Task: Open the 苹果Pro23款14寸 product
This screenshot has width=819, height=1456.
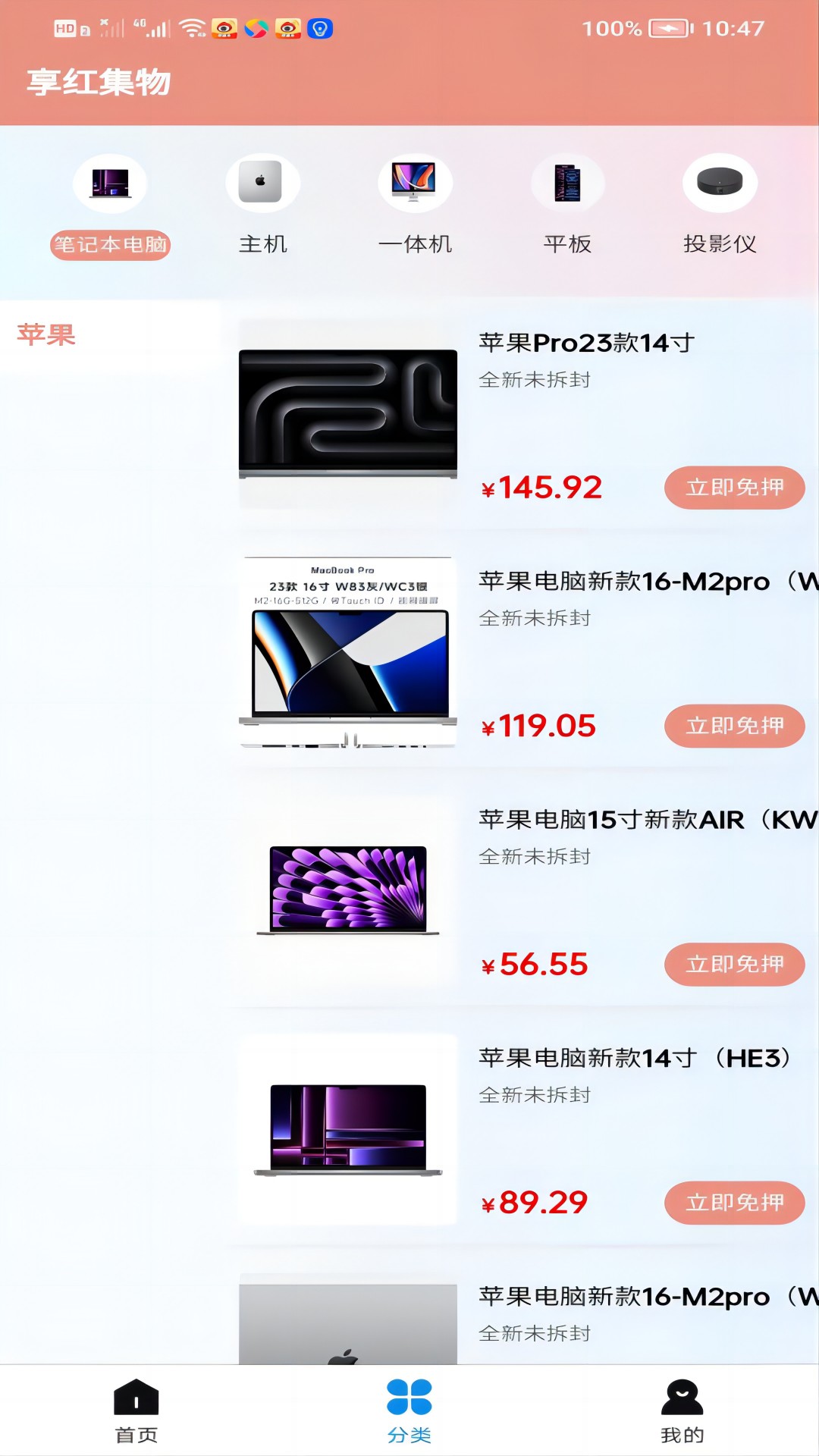Action: tap(586, 343)
